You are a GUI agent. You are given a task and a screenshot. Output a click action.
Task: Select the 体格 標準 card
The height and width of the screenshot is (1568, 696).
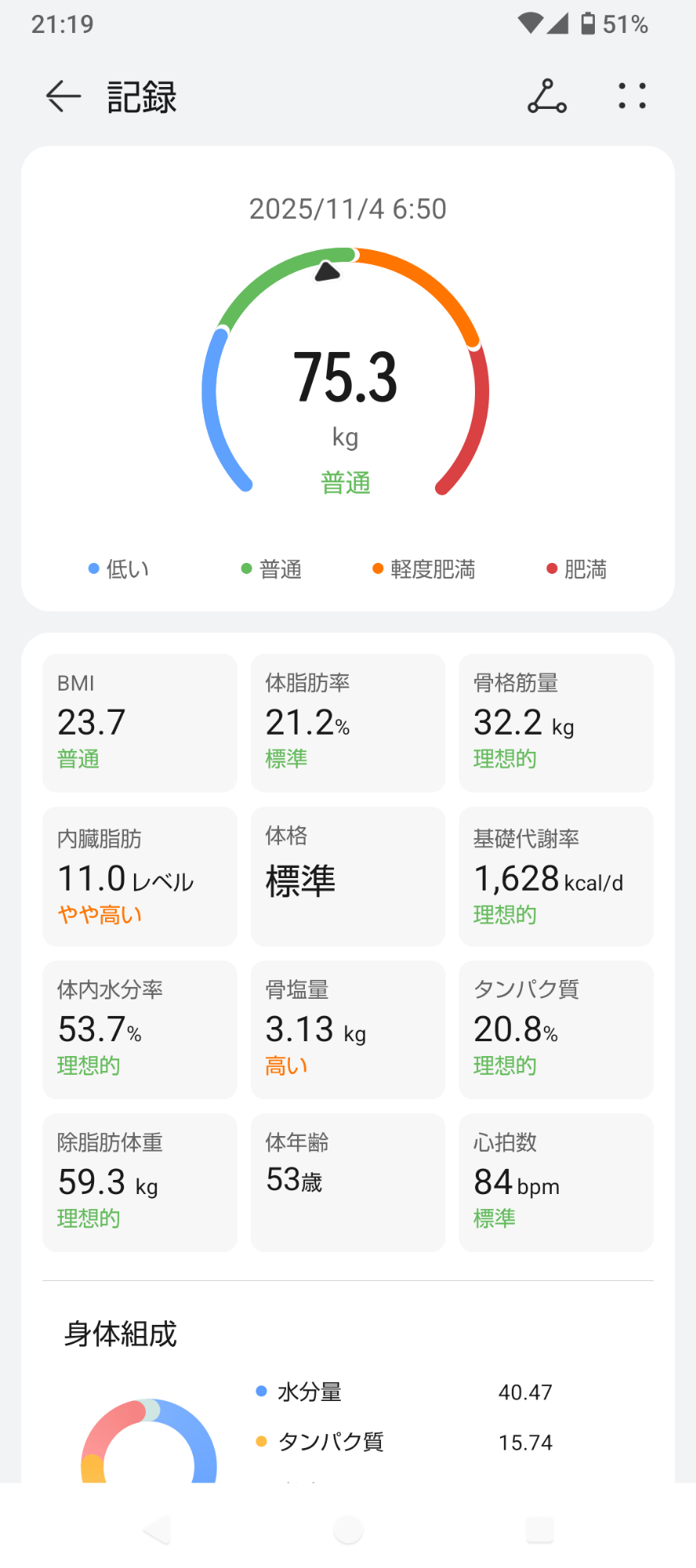click(x=348, y=877)
